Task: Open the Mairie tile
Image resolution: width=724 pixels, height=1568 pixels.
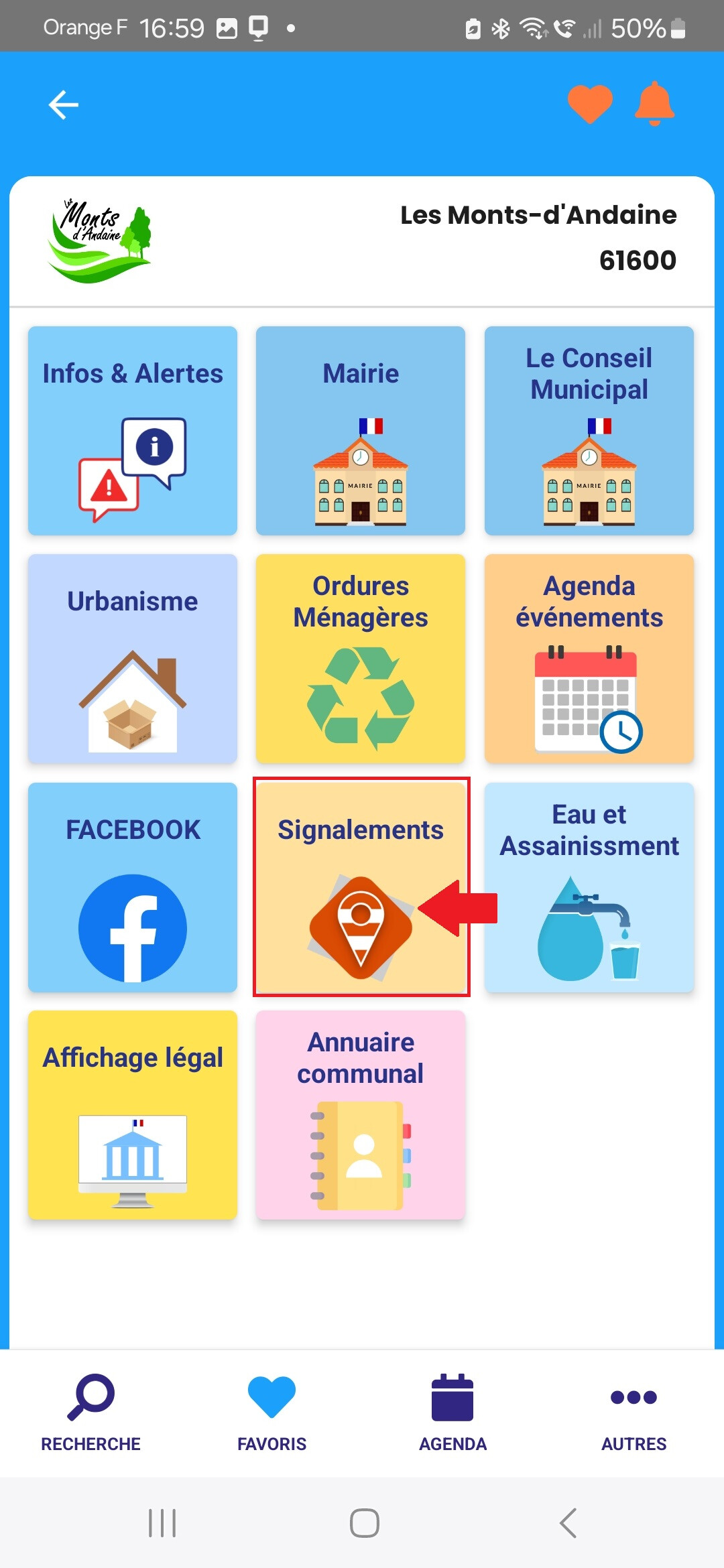Action: pos(361,431)
